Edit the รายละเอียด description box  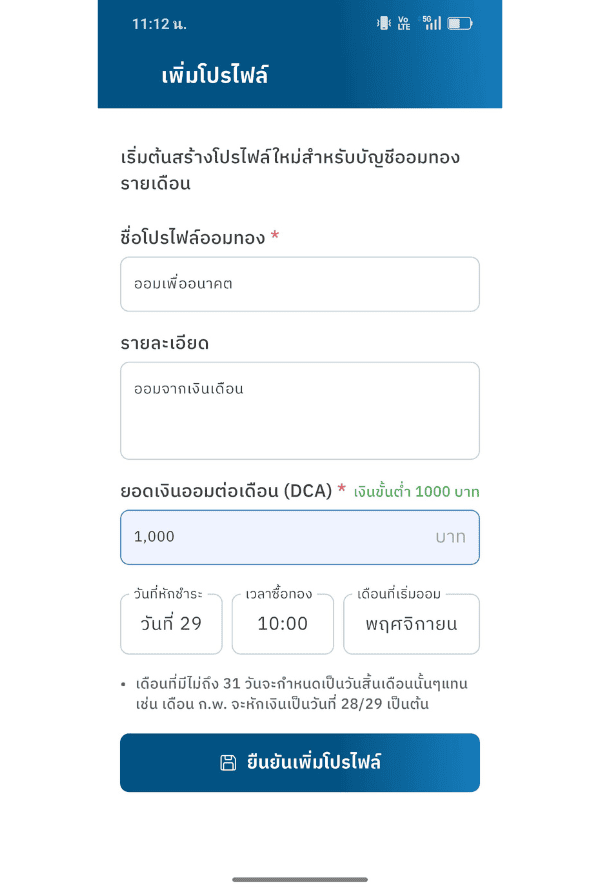(299, 410)
